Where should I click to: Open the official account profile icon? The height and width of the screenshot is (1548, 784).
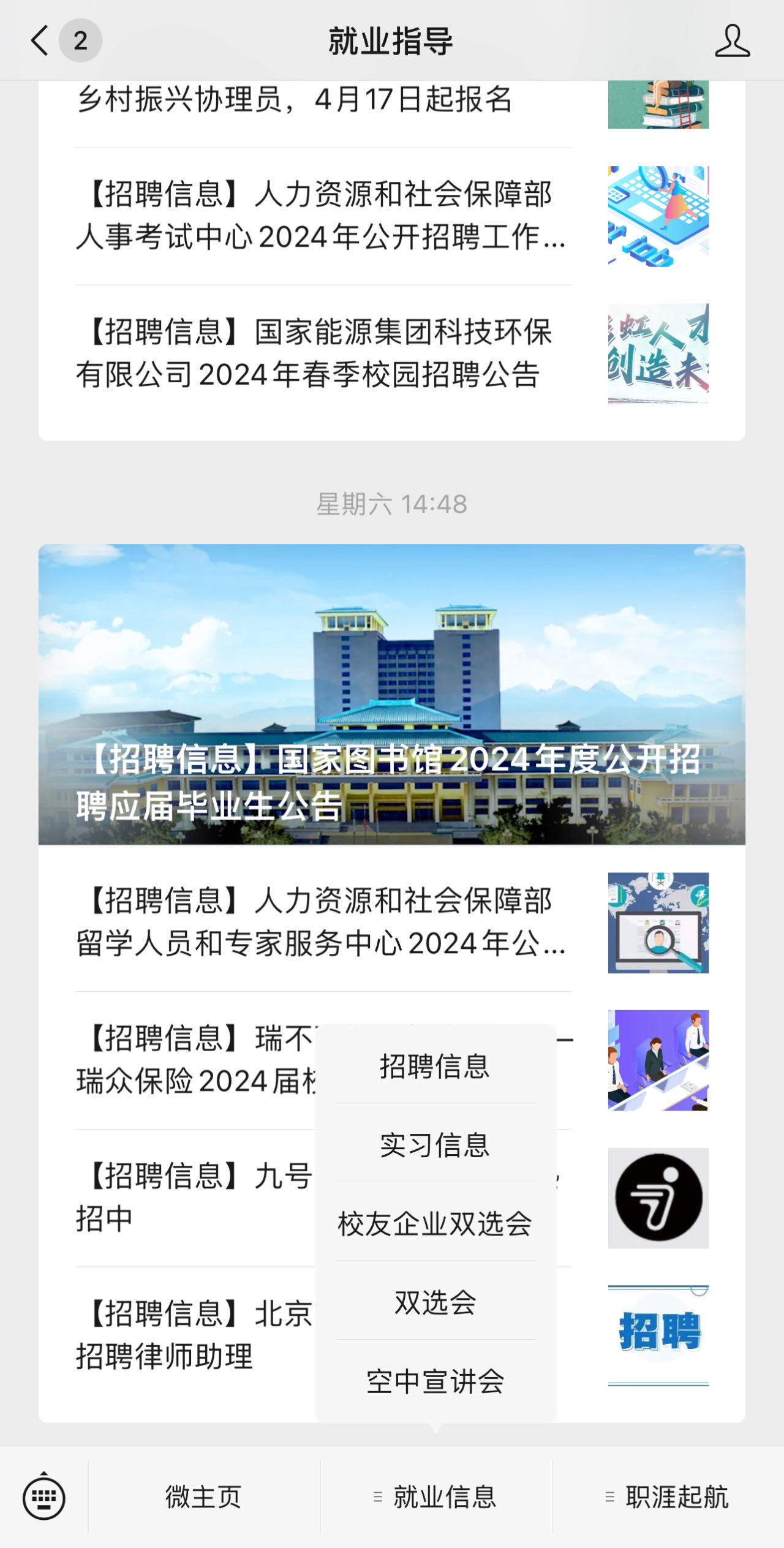[x=732, y=41]
